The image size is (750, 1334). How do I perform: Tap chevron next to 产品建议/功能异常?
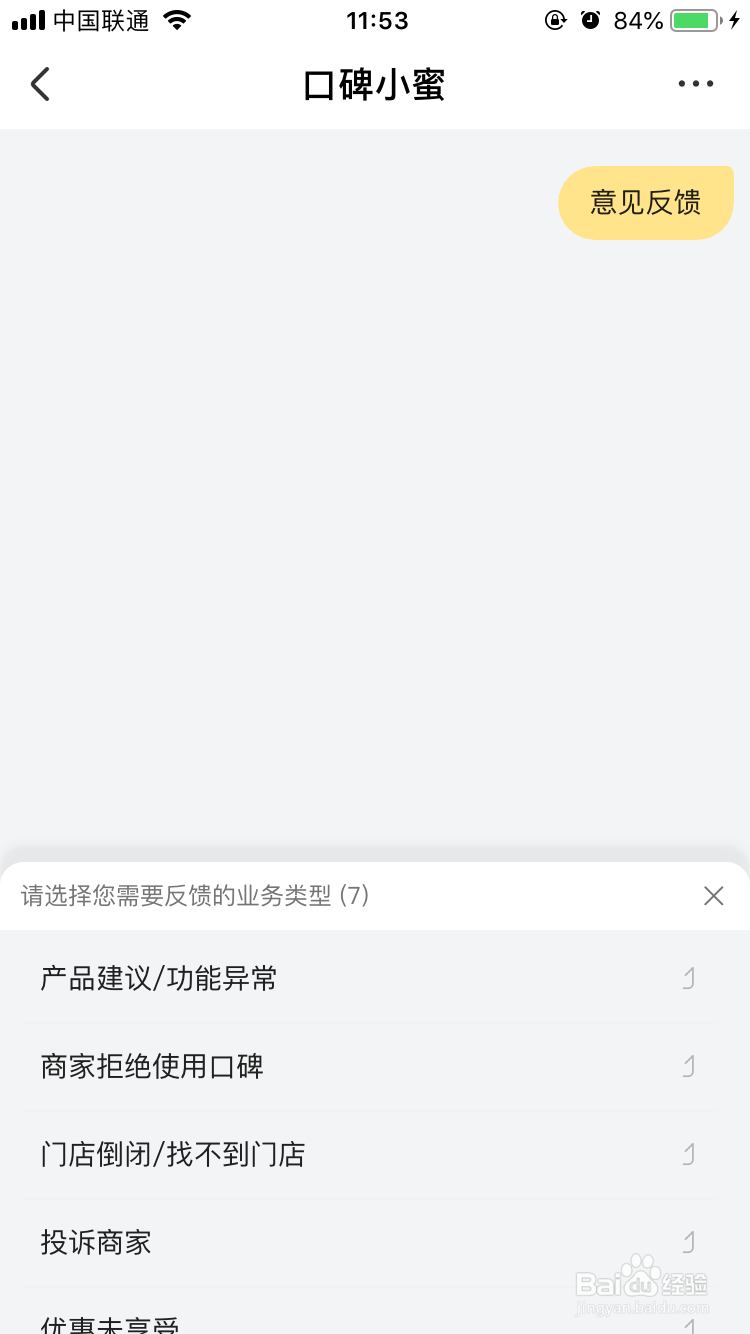[x=688, y=978]
